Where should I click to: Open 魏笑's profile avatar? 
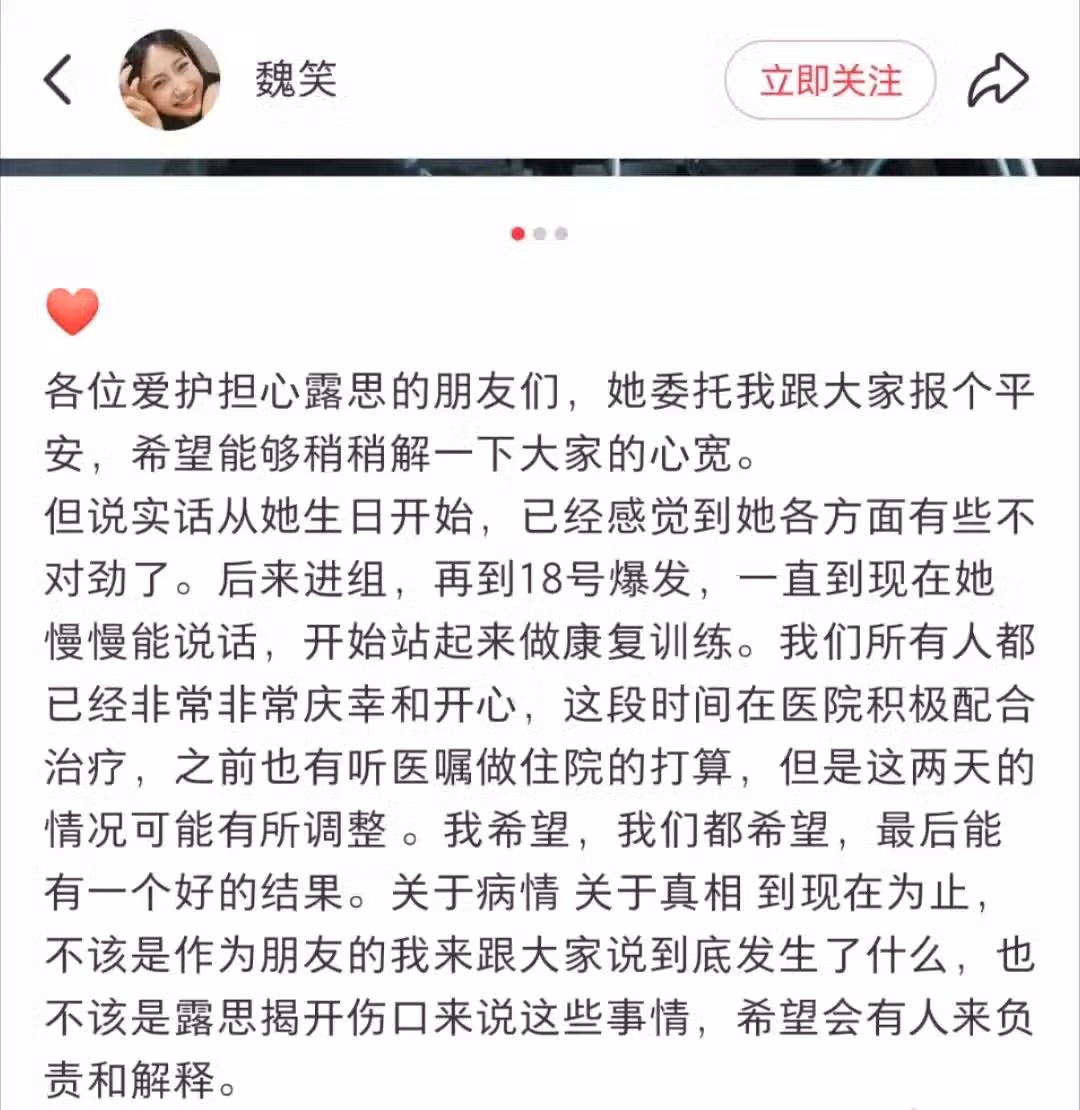(x=169, y=80)
